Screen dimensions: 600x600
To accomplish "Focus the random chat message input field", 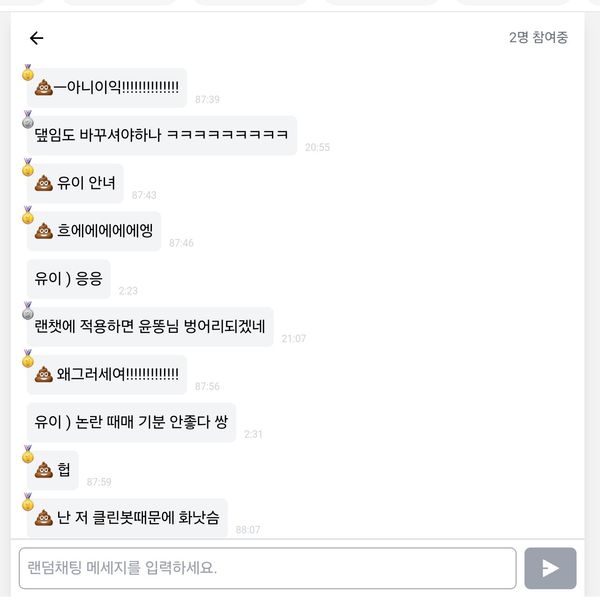I will pos(267,568).
